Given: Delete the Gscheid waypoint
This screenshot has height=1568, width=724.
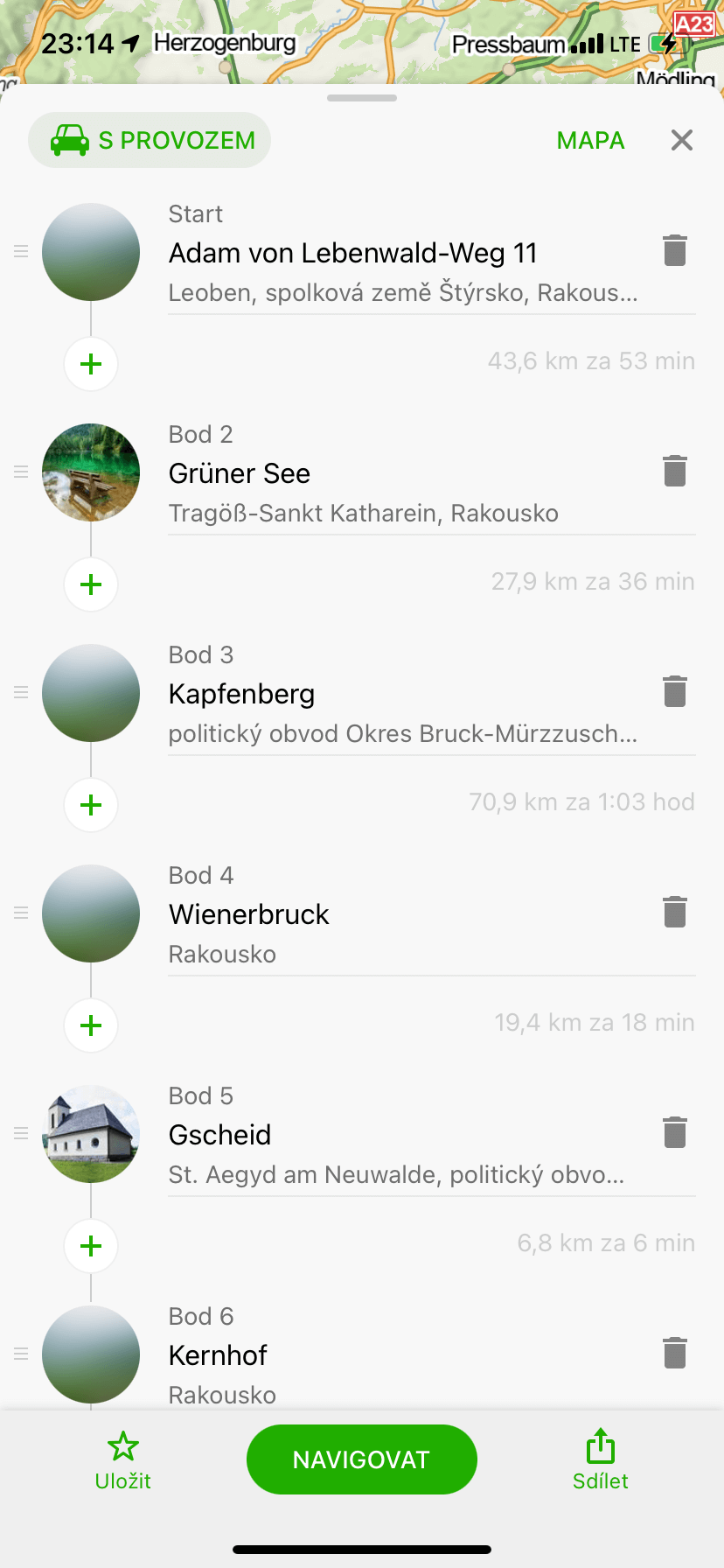Looking at the screenshot, I should 674,1133.
